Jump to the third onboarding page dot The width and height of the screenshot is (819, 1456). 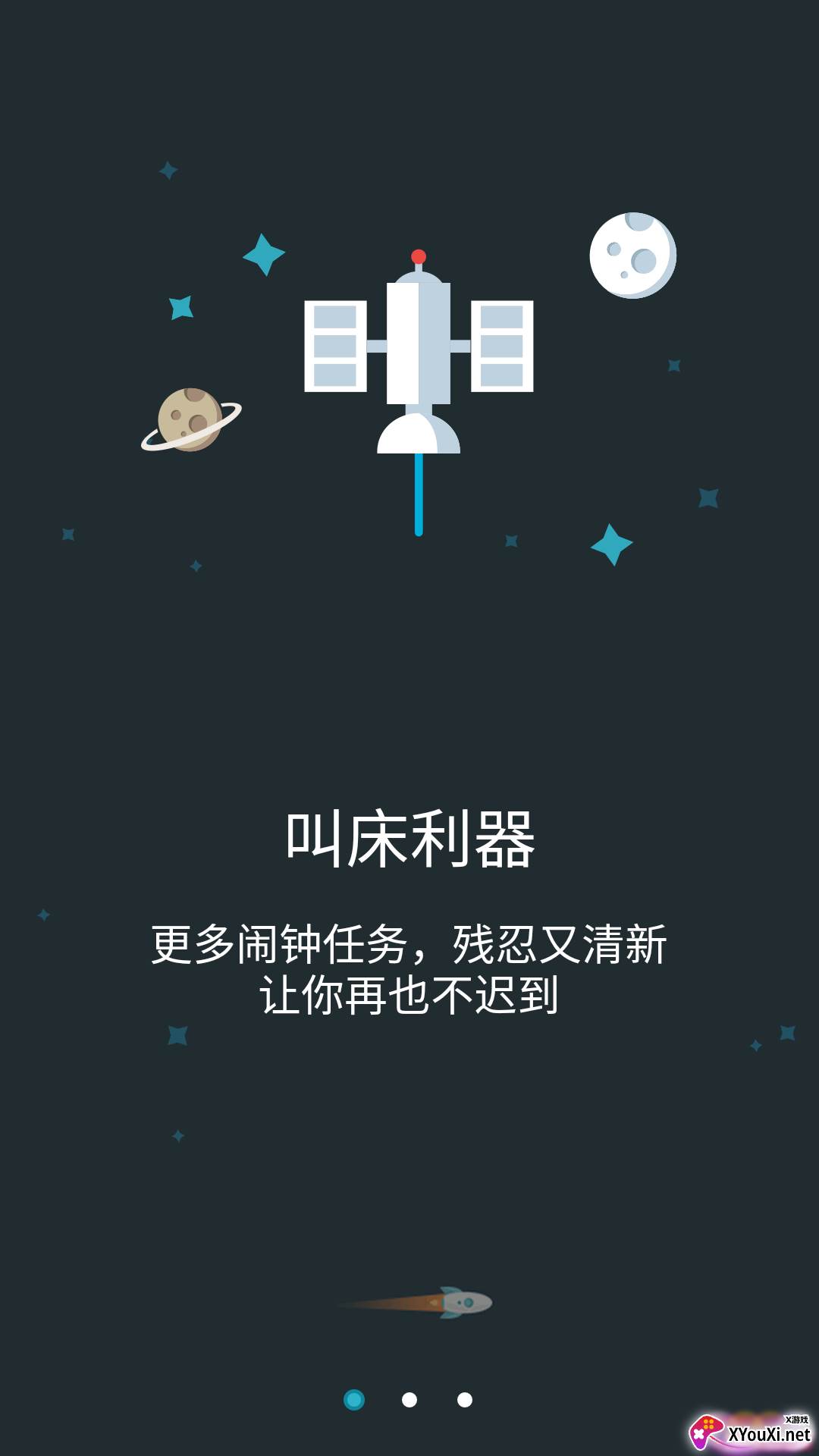[x=465, y=1400]
